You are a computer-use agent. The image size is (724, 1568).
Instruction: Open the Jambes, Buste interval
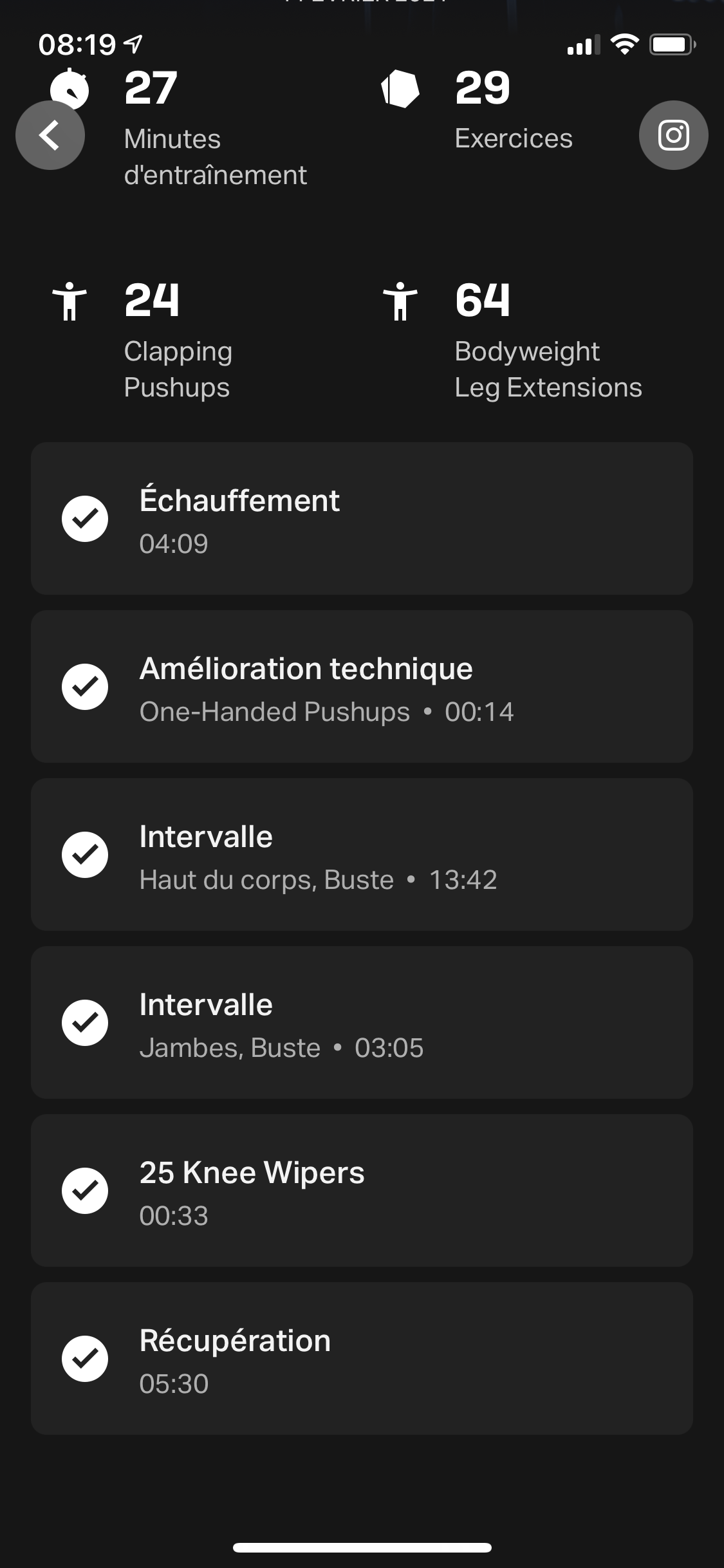[362, 1023]
